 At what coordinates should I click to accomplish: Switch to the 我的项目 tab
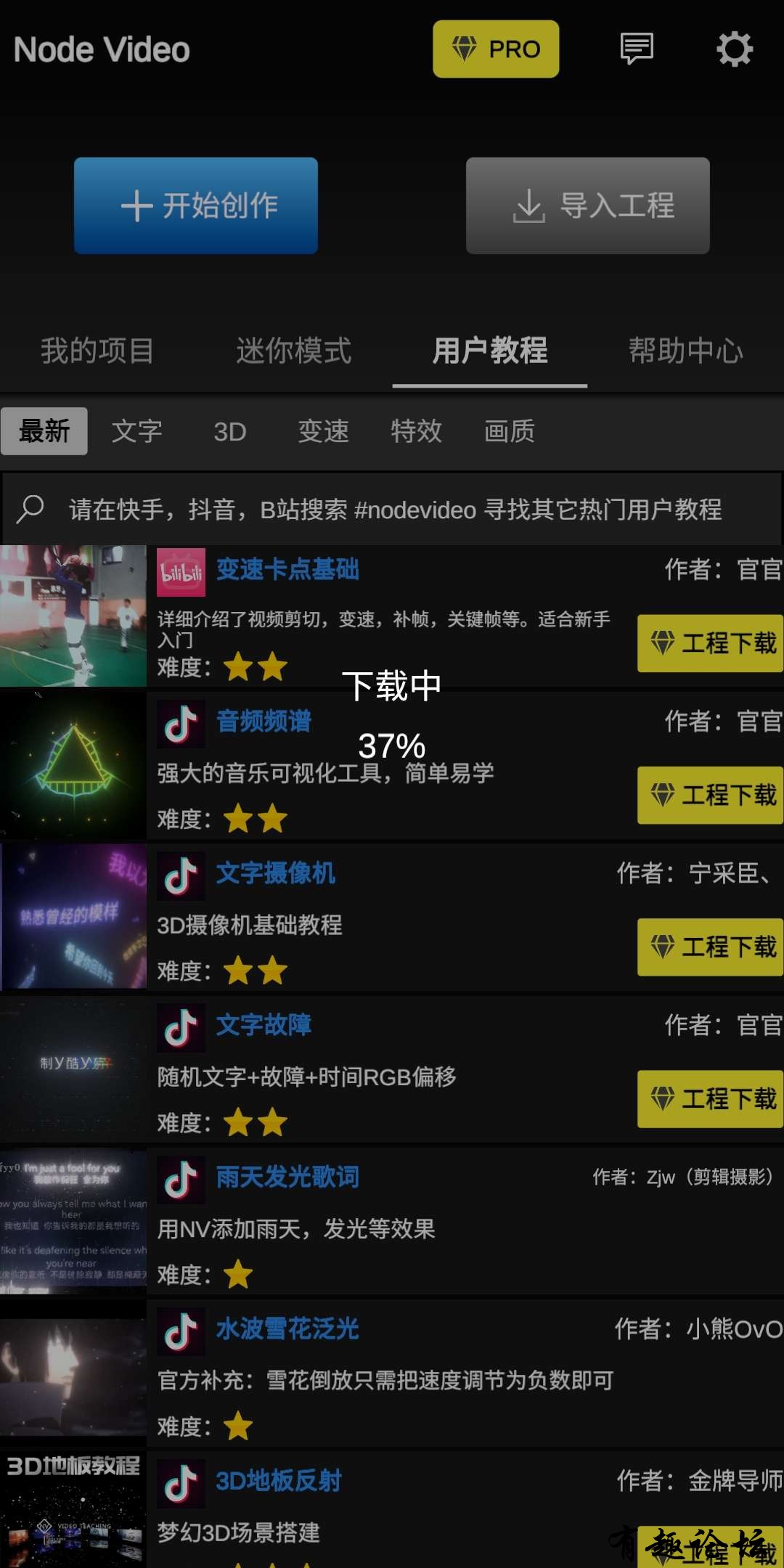pos(97,351)
